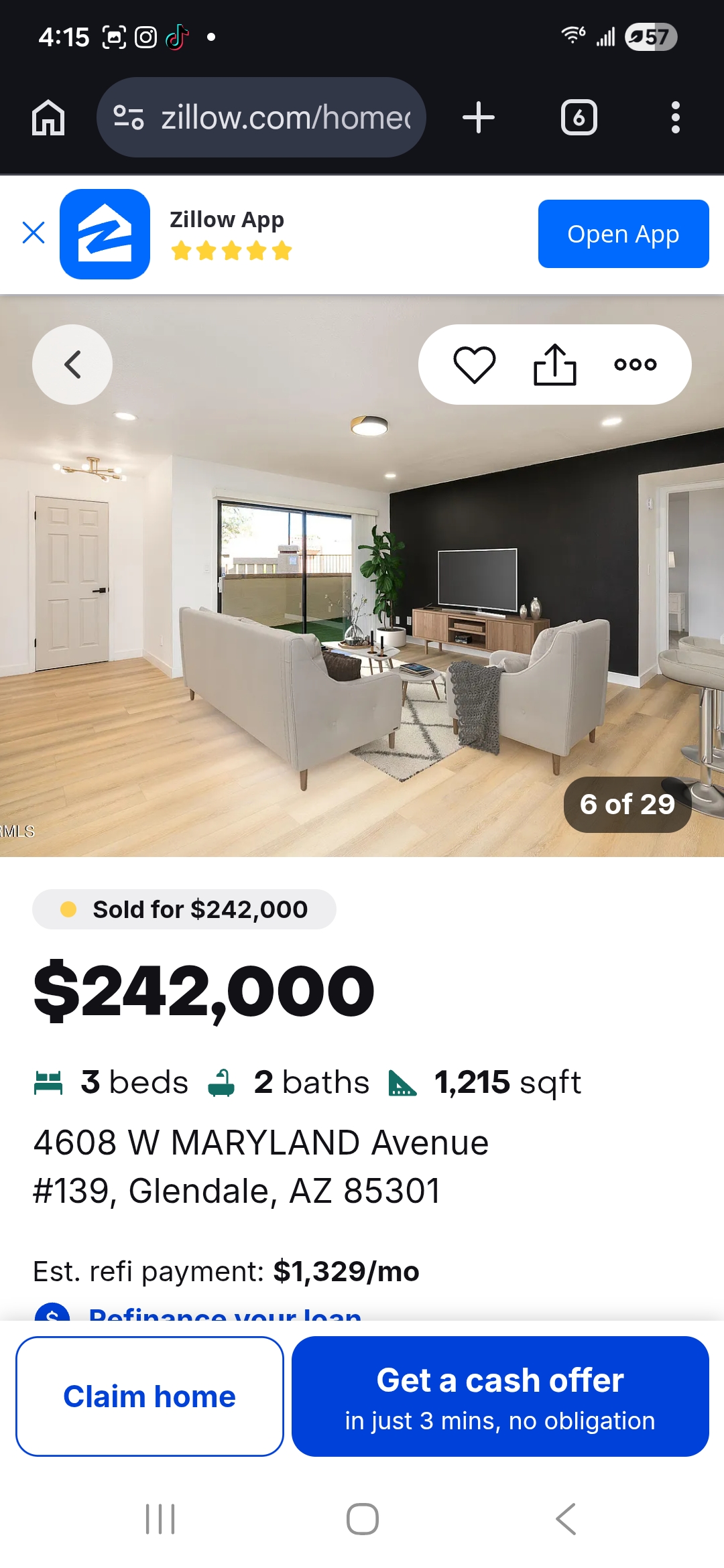Tap the system back navigation button

[566, 1518]
